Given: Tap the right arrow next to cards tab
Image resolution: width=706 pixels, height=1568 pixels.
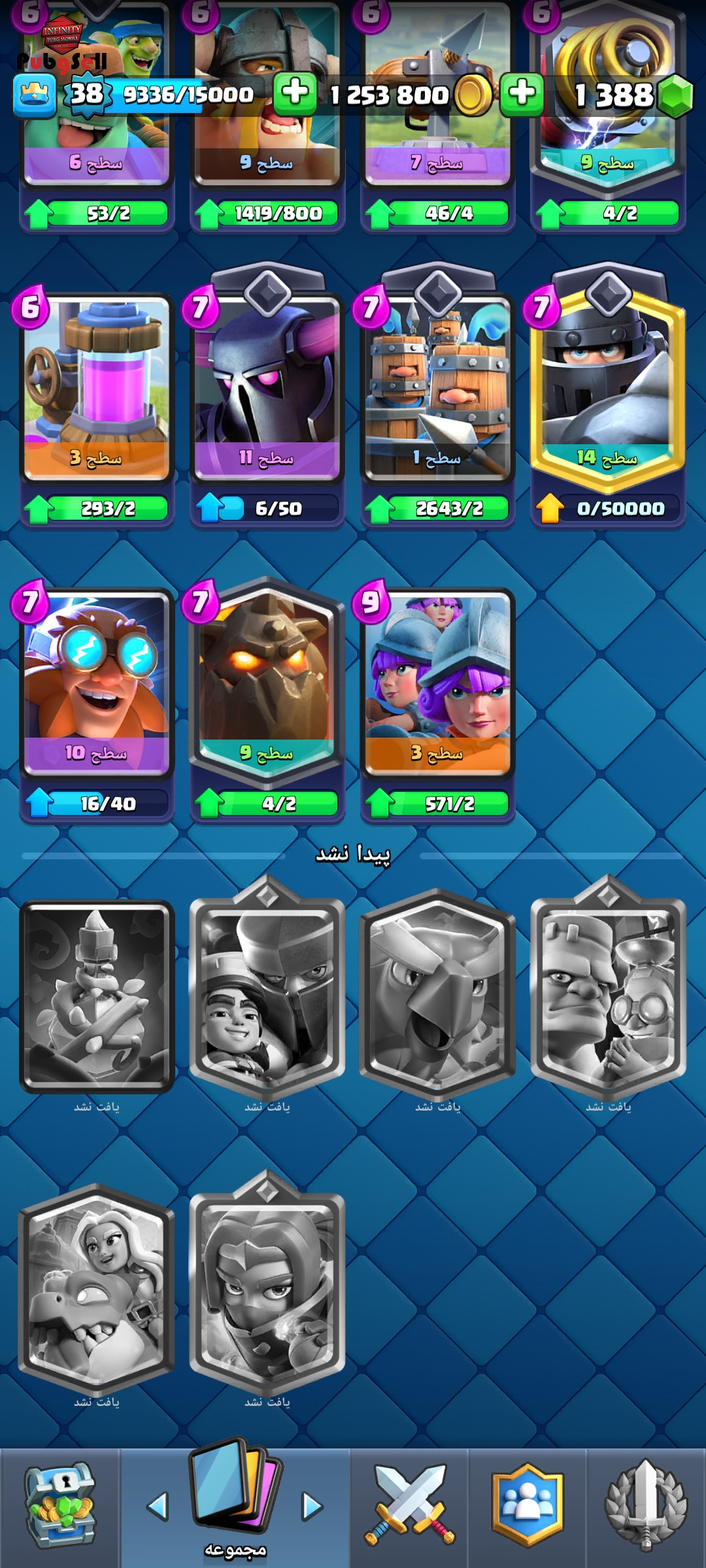Looking at the screenshot, I should pos(312,1506).
